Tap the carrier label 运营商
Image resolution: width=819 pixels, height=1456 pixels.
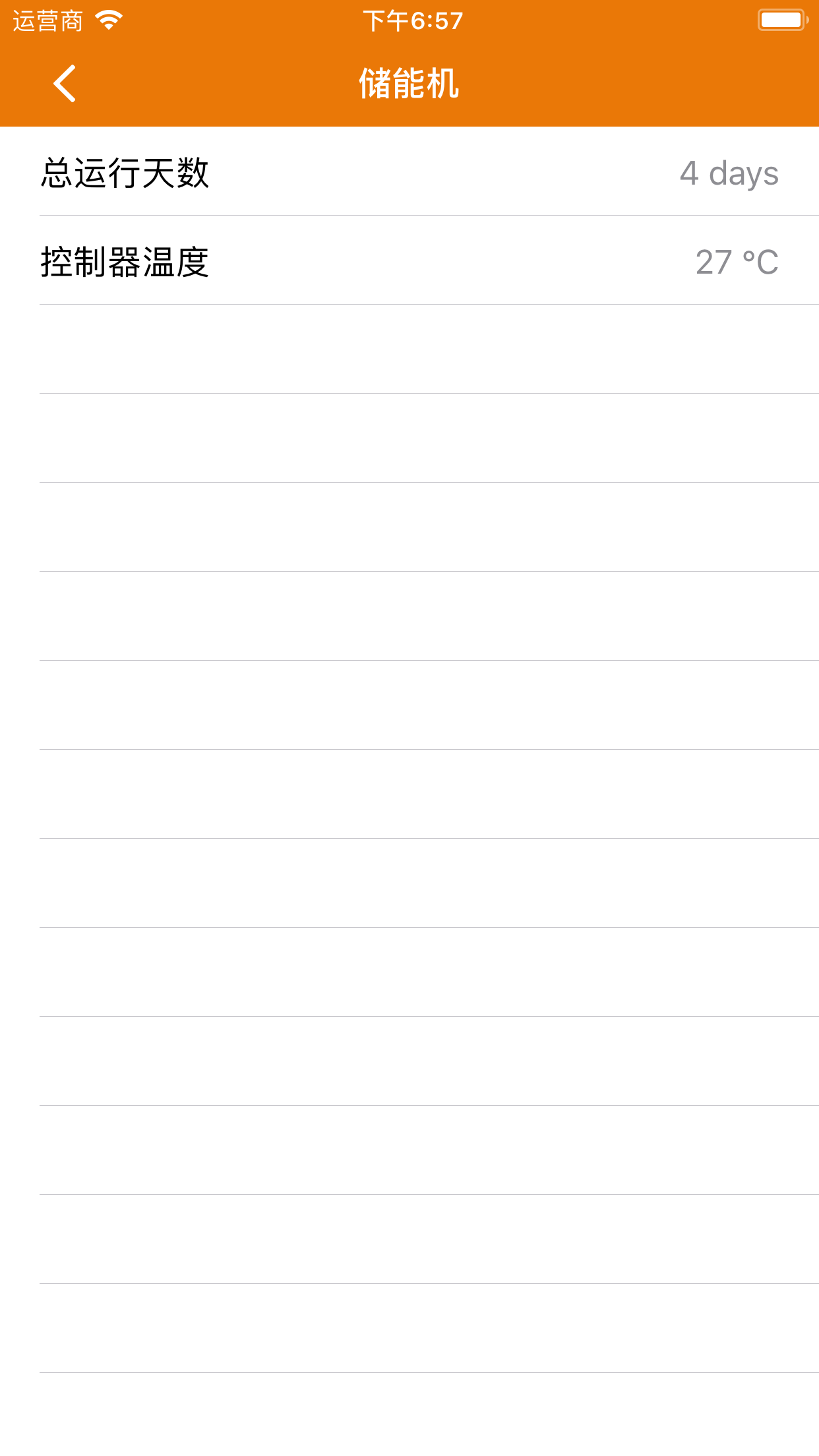(46, 20)
